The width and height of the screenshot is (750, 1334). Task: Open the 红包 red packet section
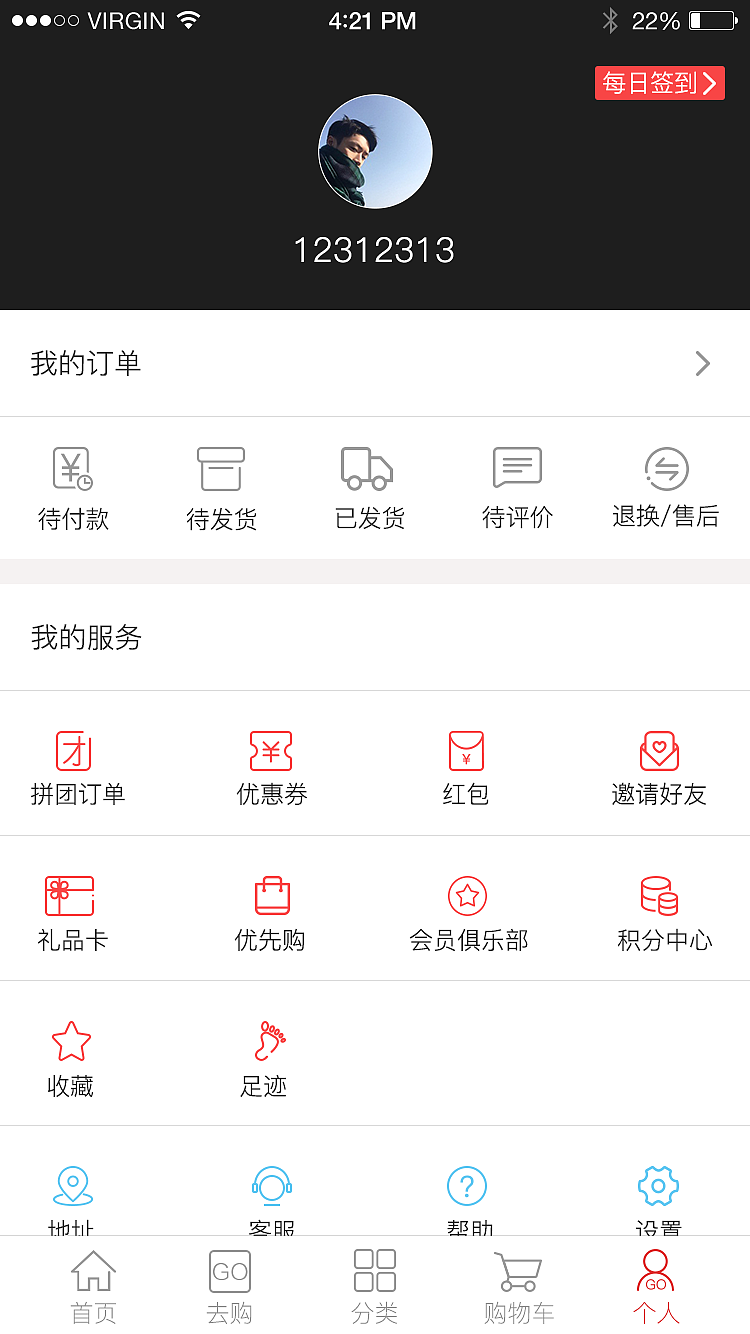[x=466, y=767]
